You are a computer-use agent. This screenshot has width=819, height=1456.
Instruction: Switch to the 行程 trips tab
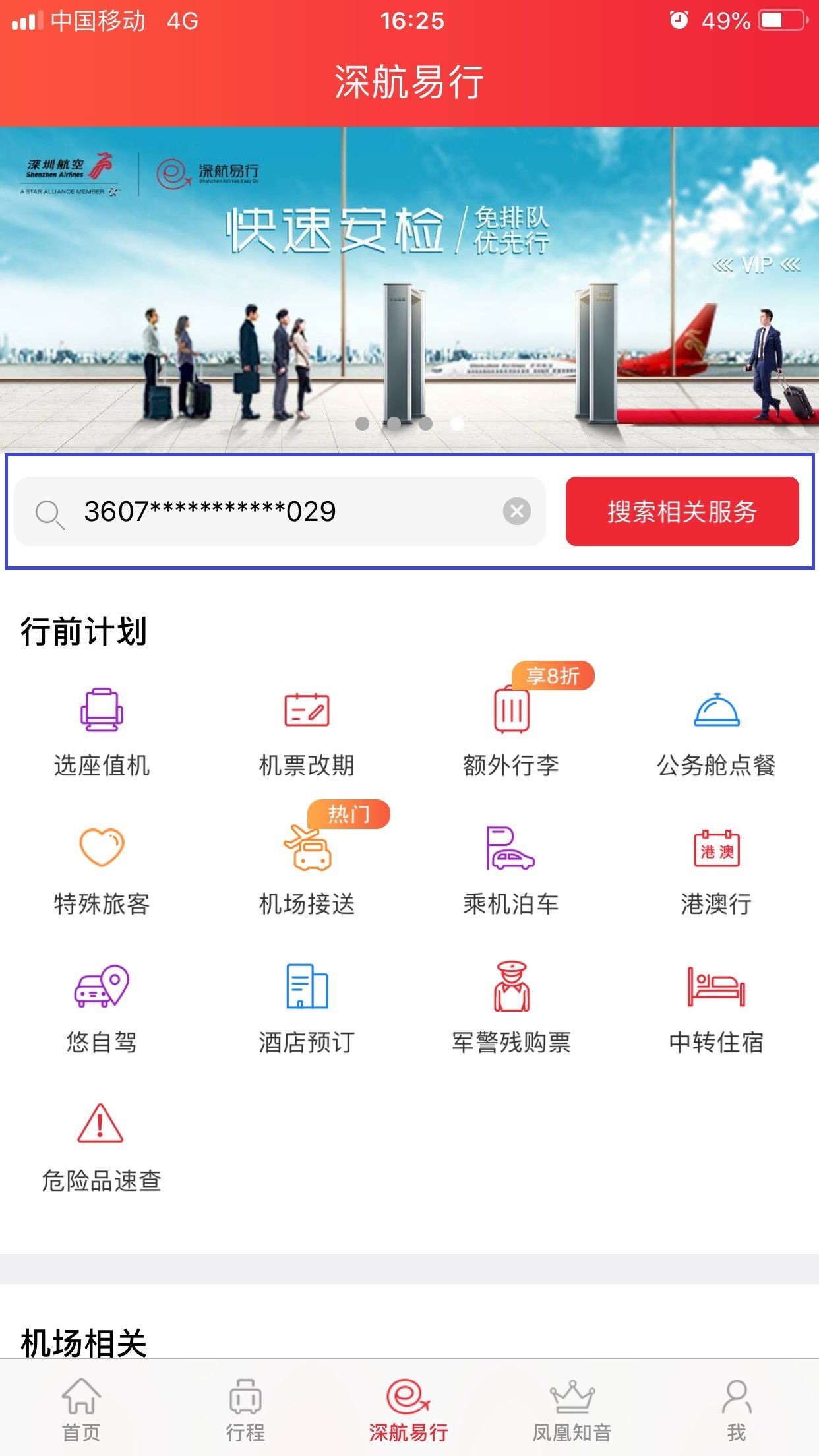coord(245,1409)
